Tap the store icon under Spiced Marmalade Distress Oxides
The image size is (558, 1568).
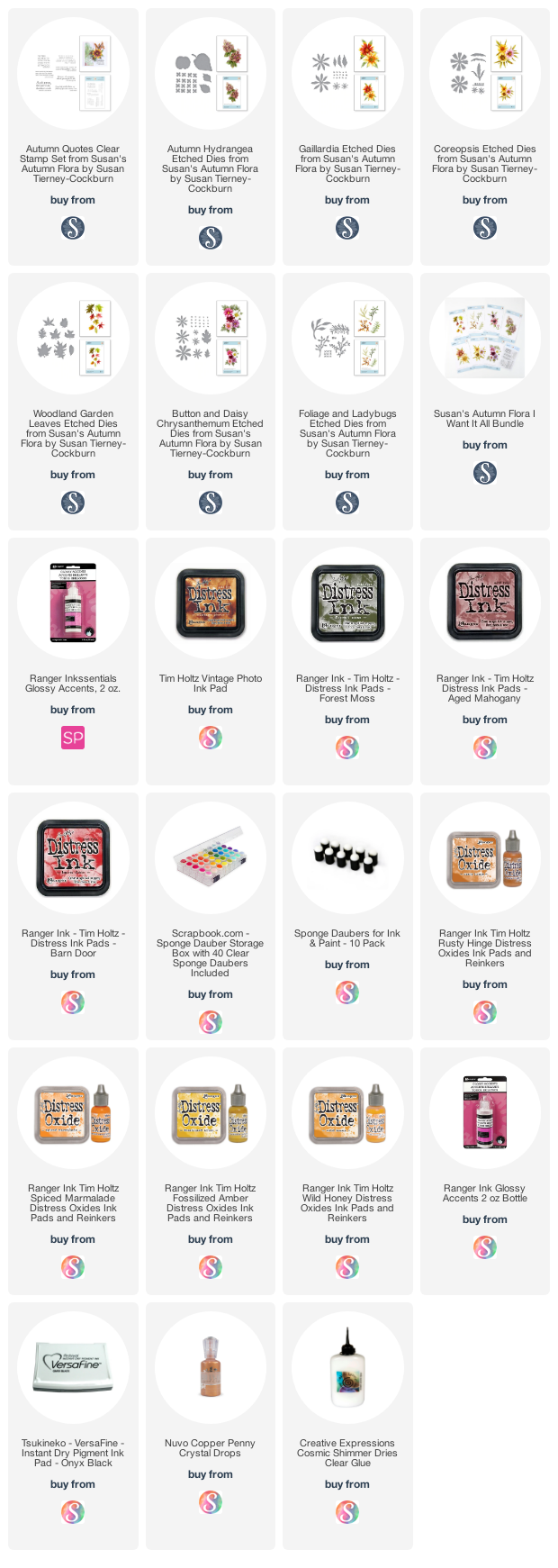(x=73, y=1267)
